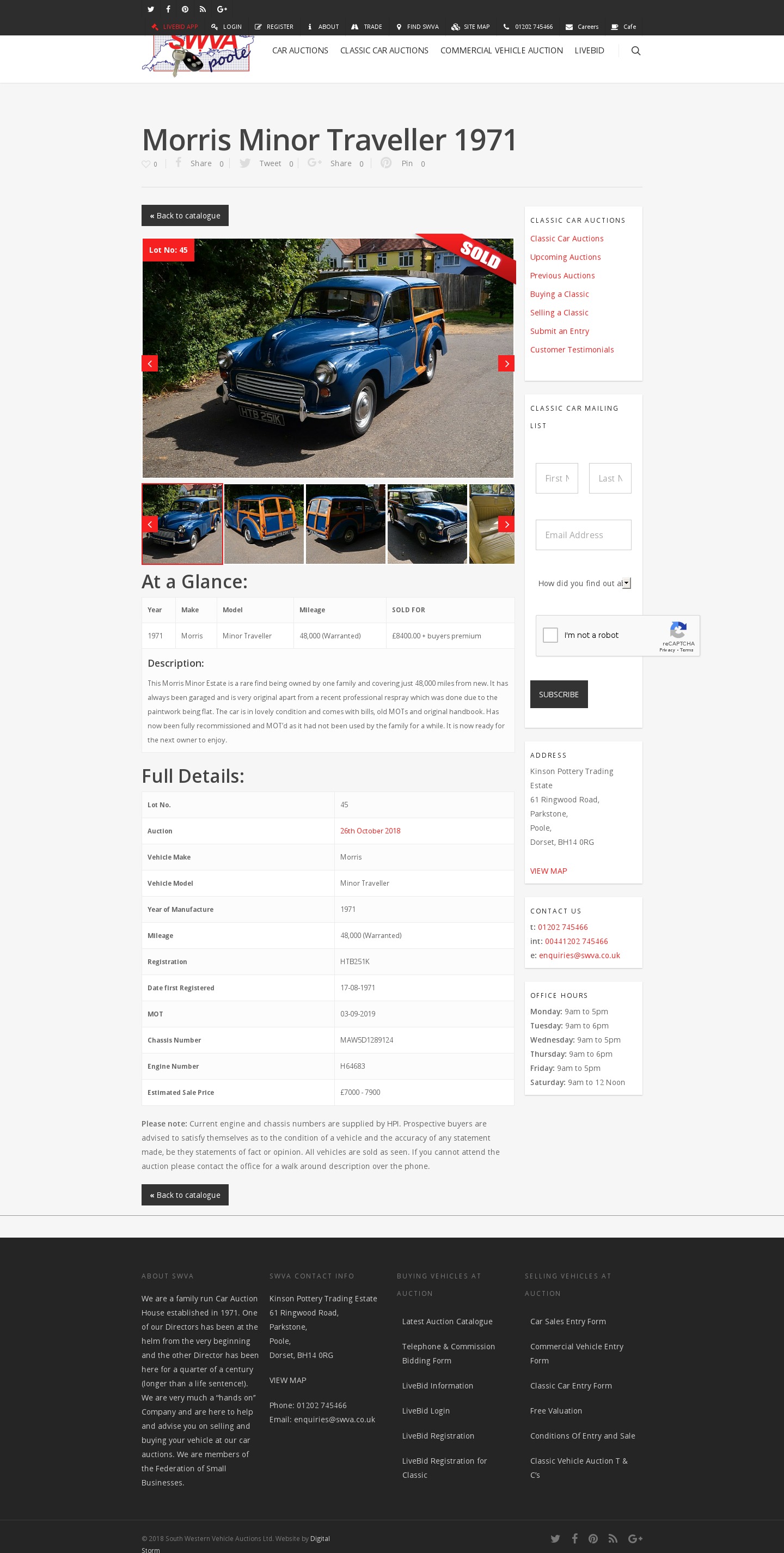Viewport: 784px width, 1553px height.
Task: Show previous photo in main gallery
Action: pyautogui.click(x=149, y=363)
